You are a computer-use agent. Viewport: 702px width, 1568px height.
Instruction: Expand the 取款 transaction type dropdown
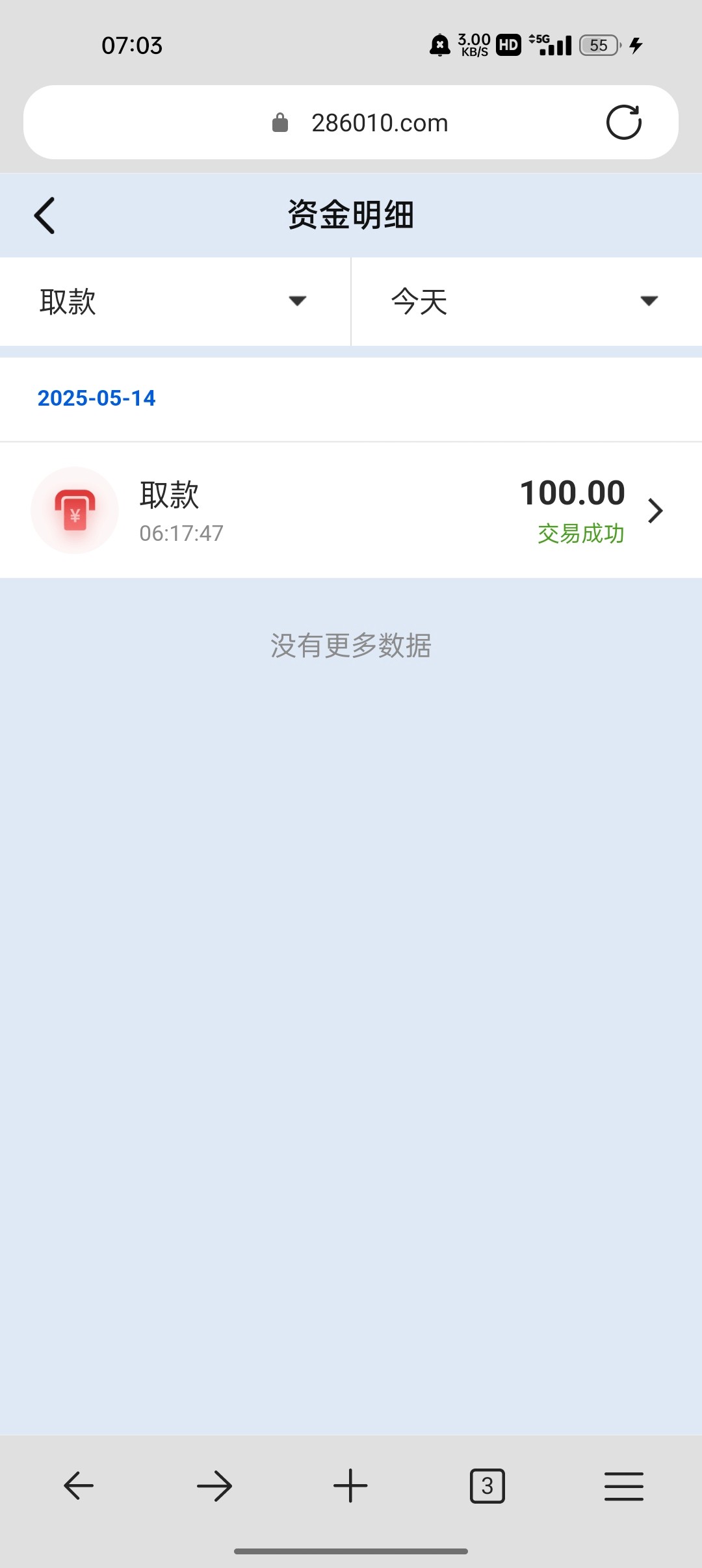point(175,302)
